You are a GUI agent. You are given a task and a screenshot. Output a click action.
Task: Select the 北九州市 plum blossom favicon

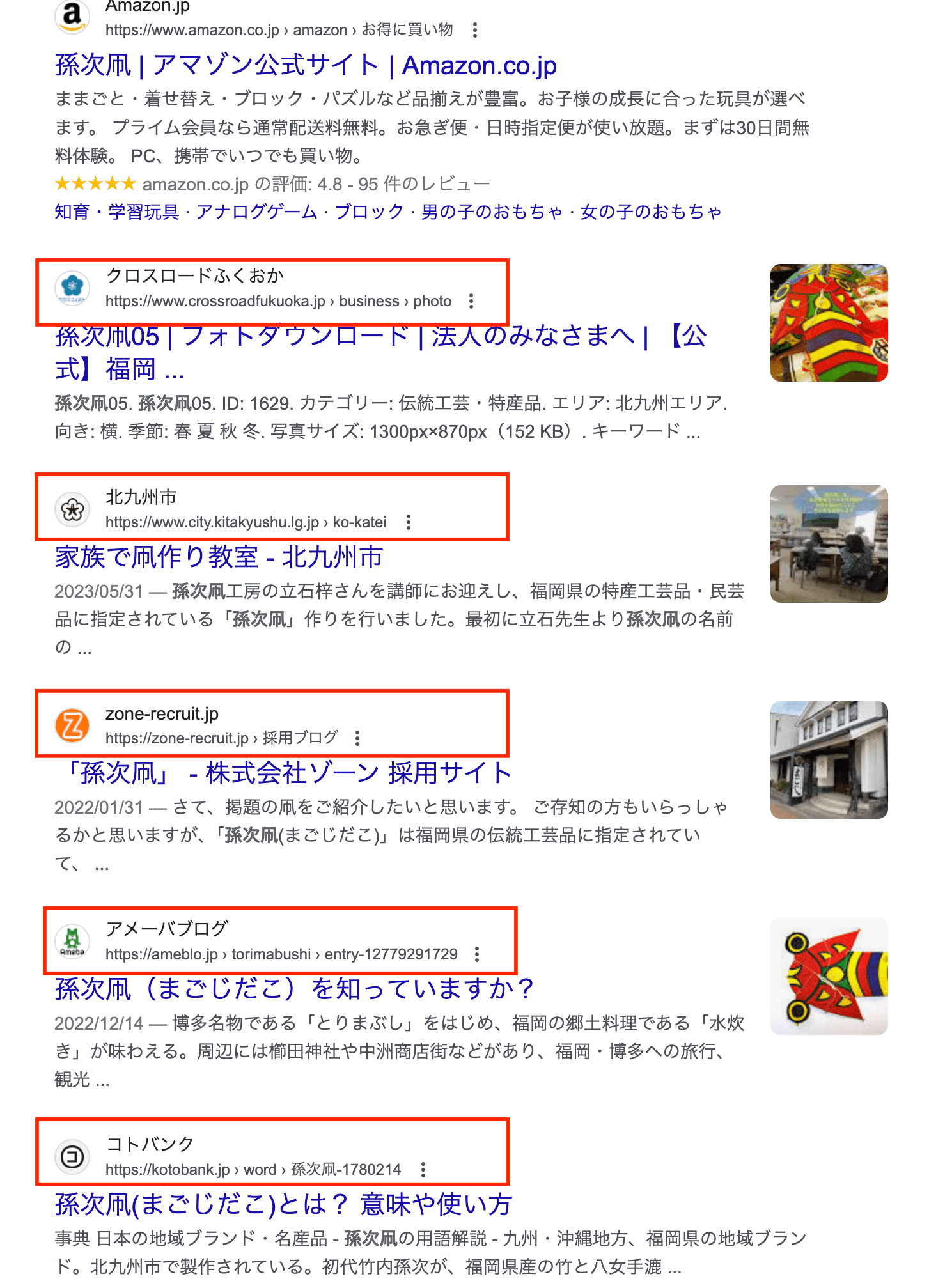pyautogui.click(x=72, y=510)
